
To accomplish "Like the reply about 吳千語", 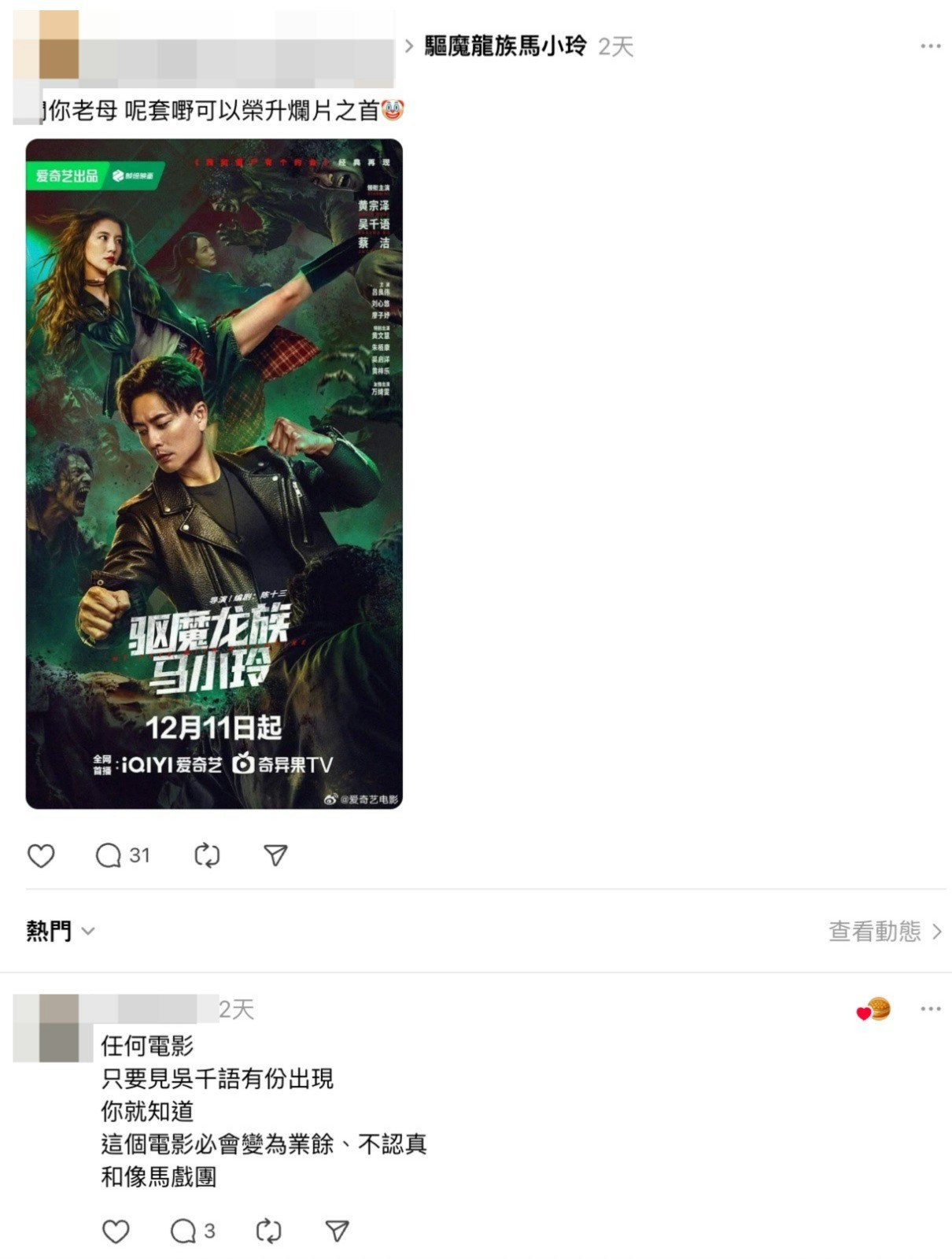I will click(116, 1231).
